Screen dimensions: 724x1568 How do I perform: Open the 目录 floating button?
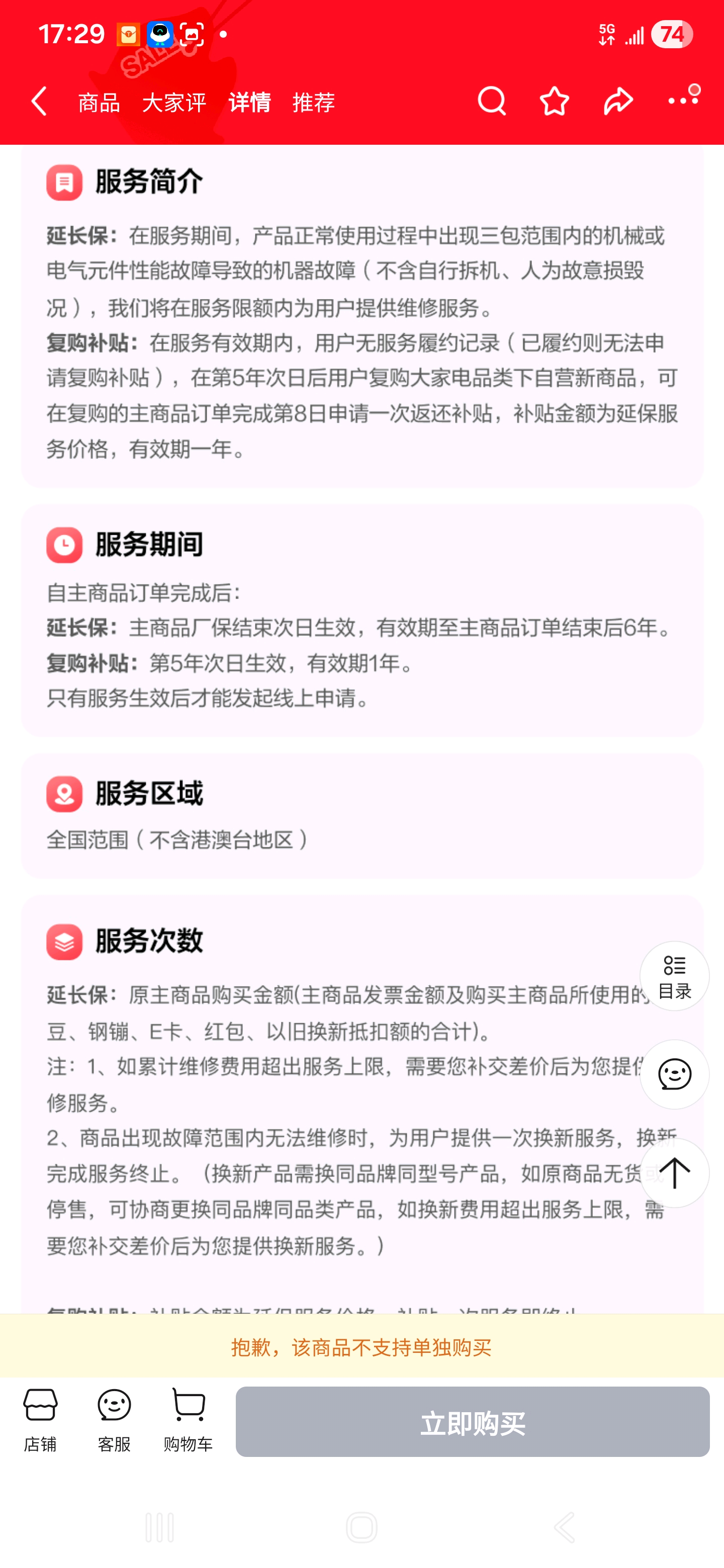click(x=674, y=976)
